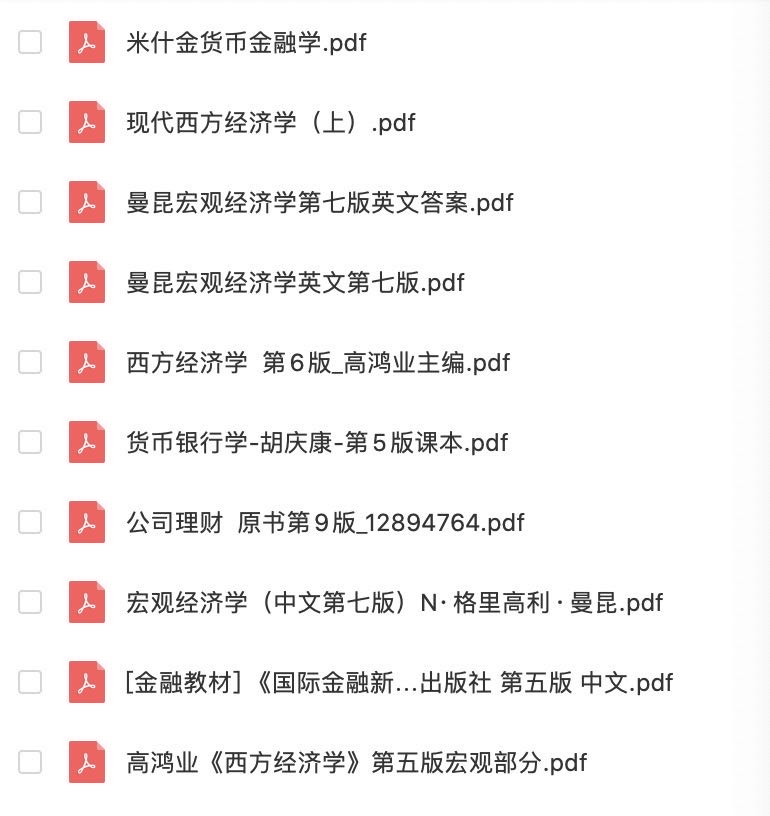Open 米什金货币金融学.pdf

(246, 43)
